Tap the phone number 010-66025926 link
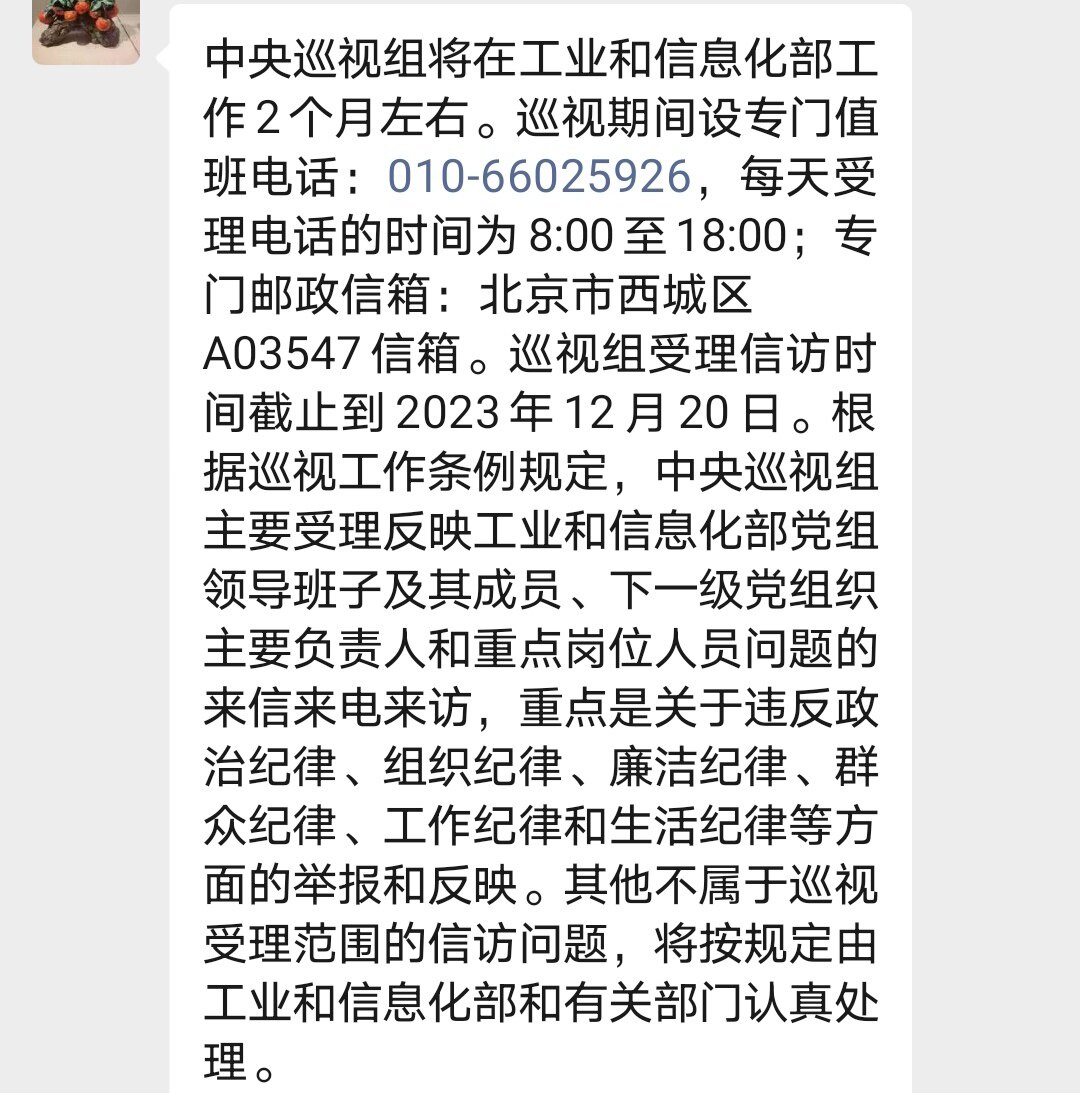The height and width of the screenshot is (1093, 1080). [x=540, y=177]
